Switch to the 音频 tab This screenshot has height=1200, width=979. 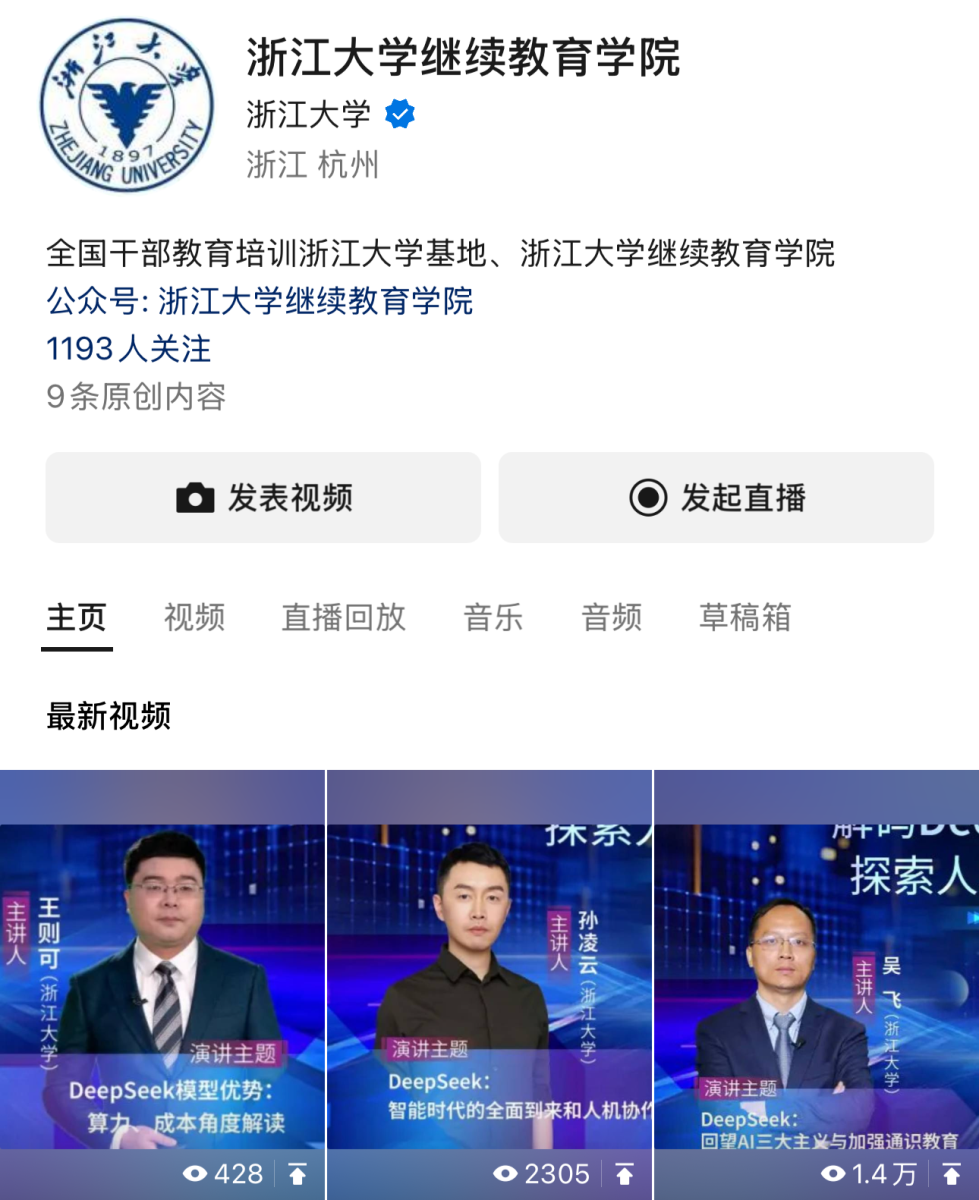(611, 617)
